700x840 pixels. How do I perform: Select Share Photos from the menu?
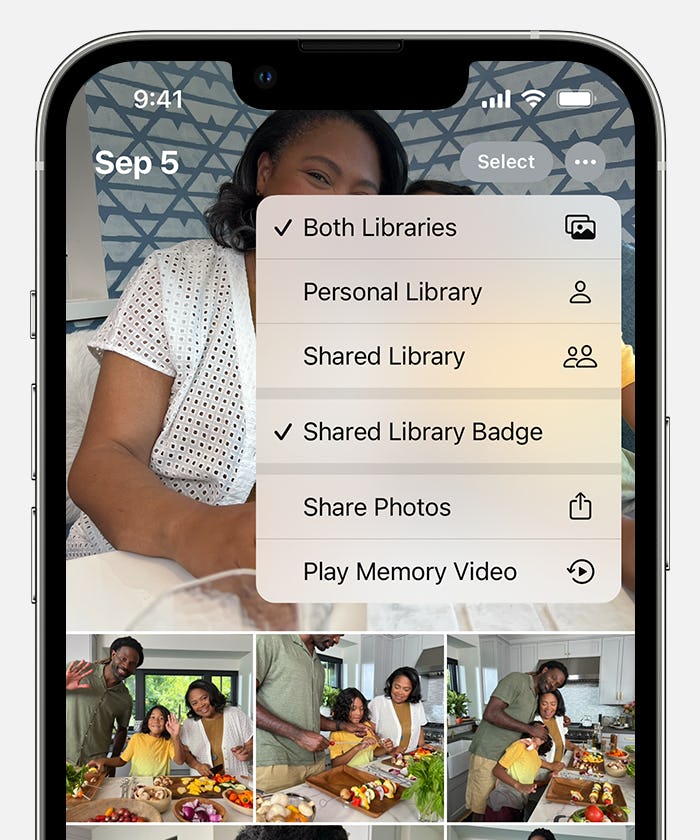[x=438, y=507]
